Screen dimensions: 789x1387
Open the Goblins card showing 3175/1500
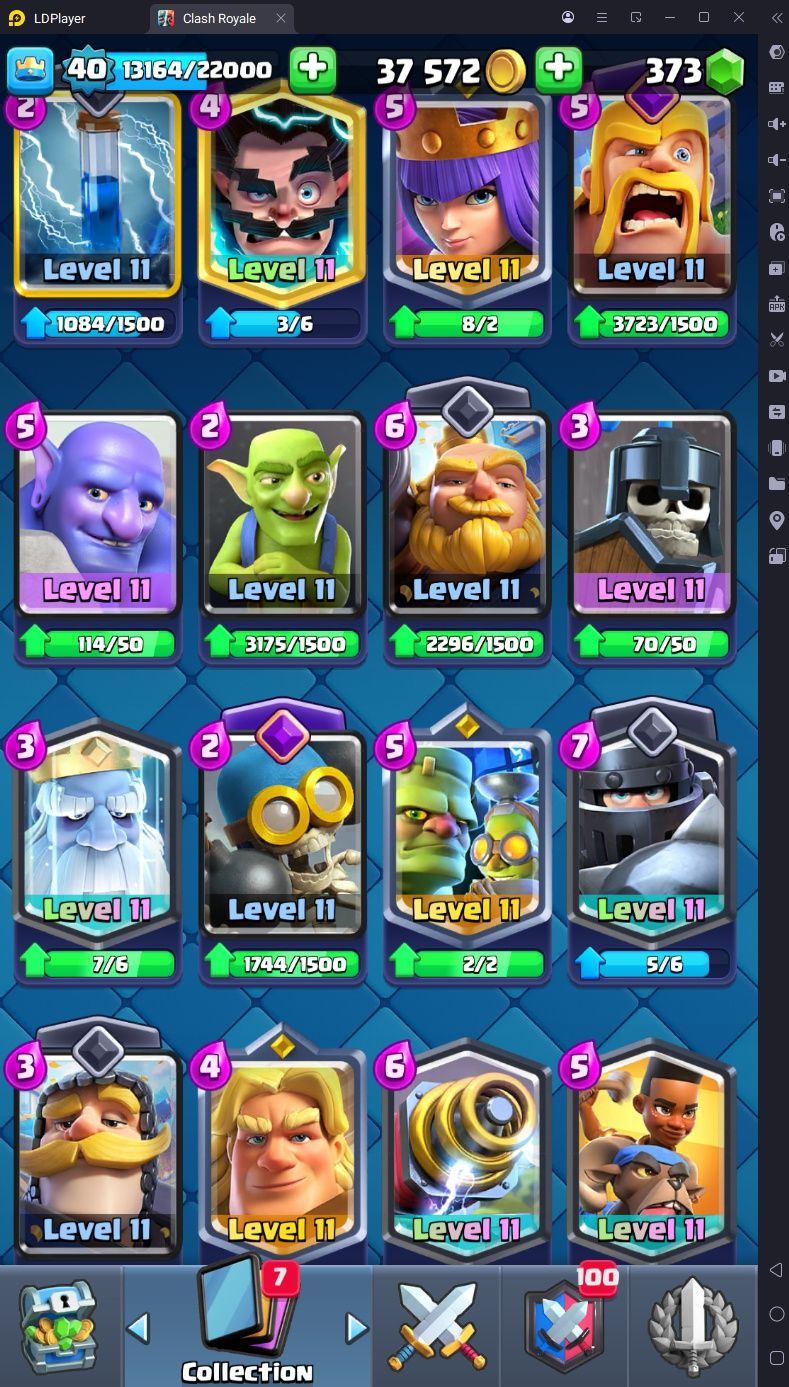[282, 536]
